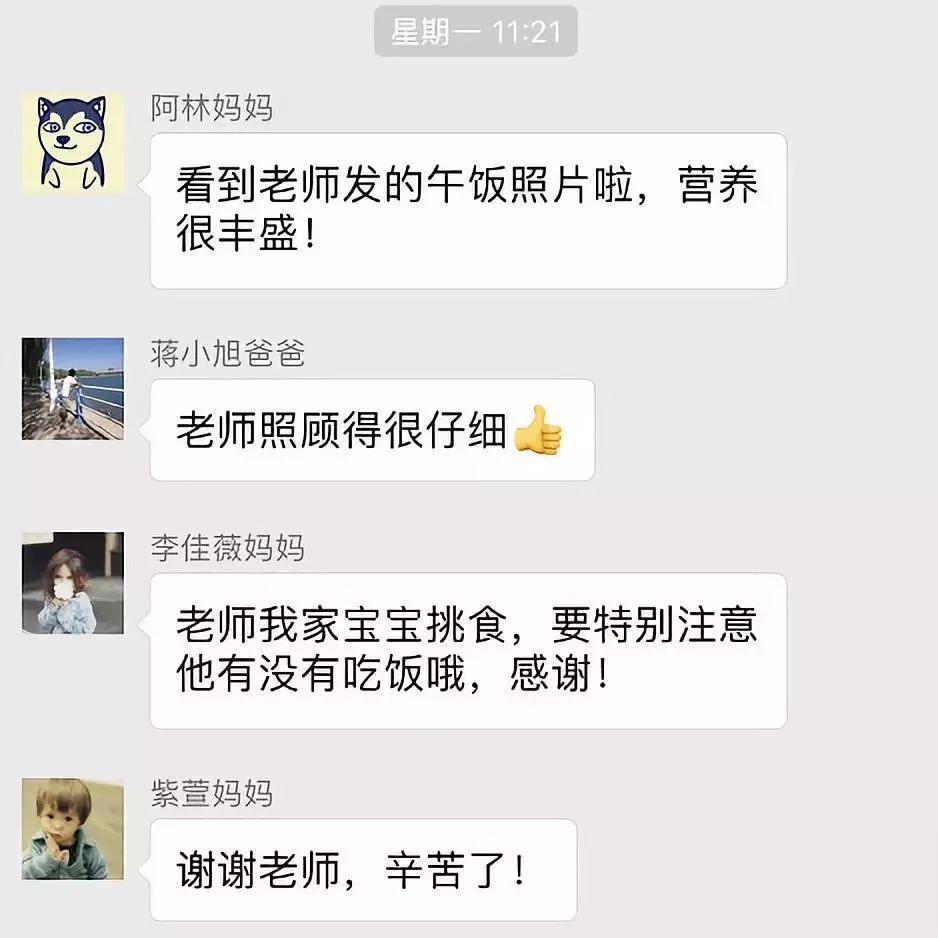Open 紫萱妈妈's avatar

72,829
